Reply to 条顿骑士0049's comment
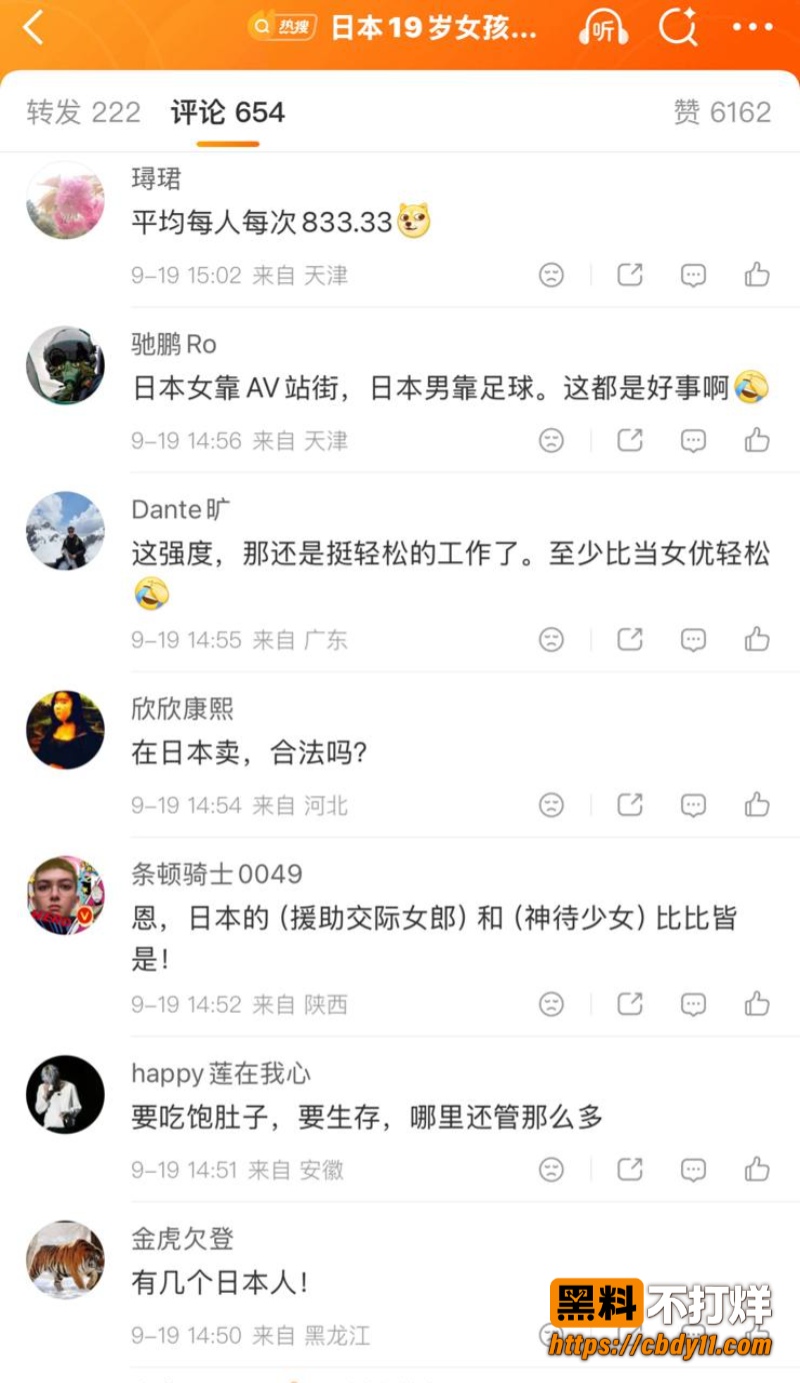This screenshot has width=800, height=1383. (693, 1004)
